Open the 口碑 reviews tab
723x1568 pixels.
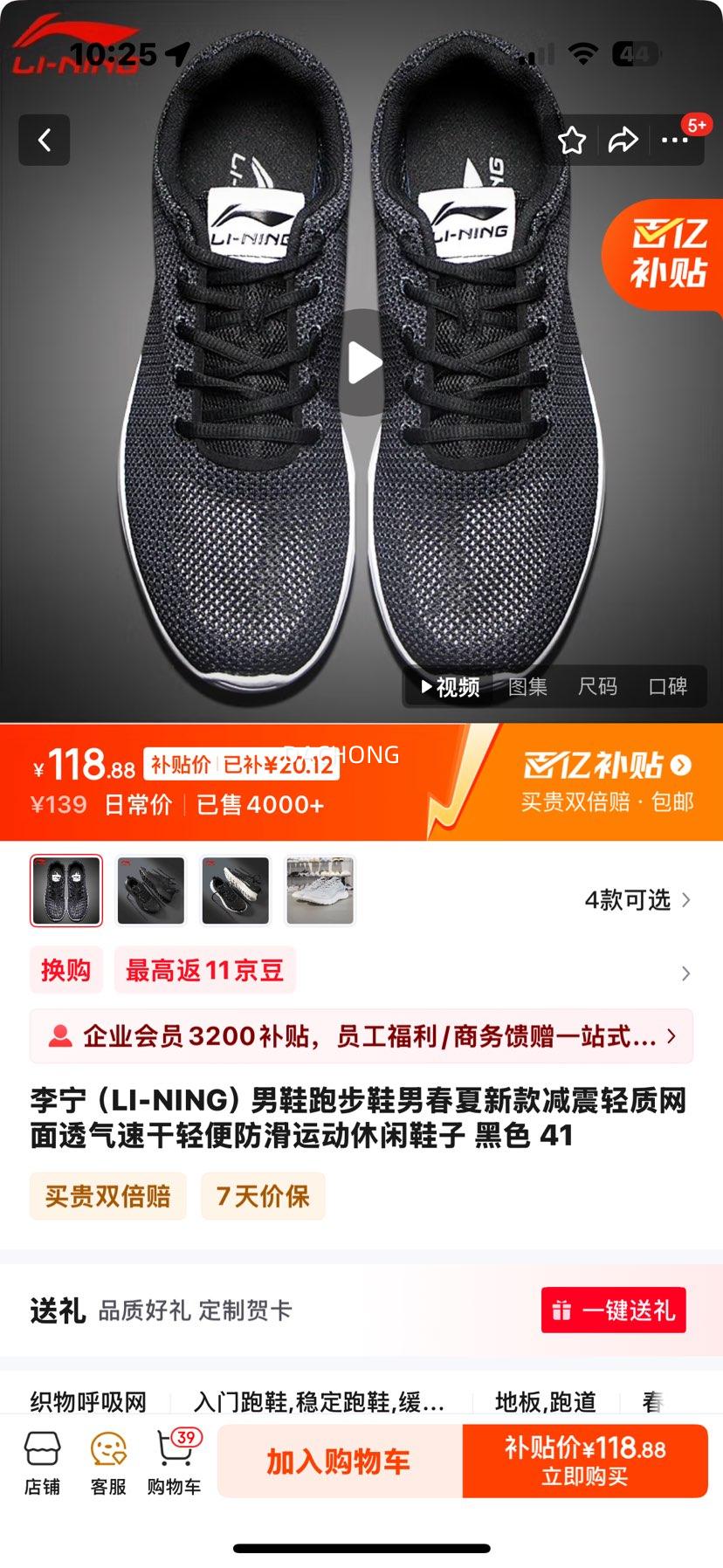[x=669, y=687]
